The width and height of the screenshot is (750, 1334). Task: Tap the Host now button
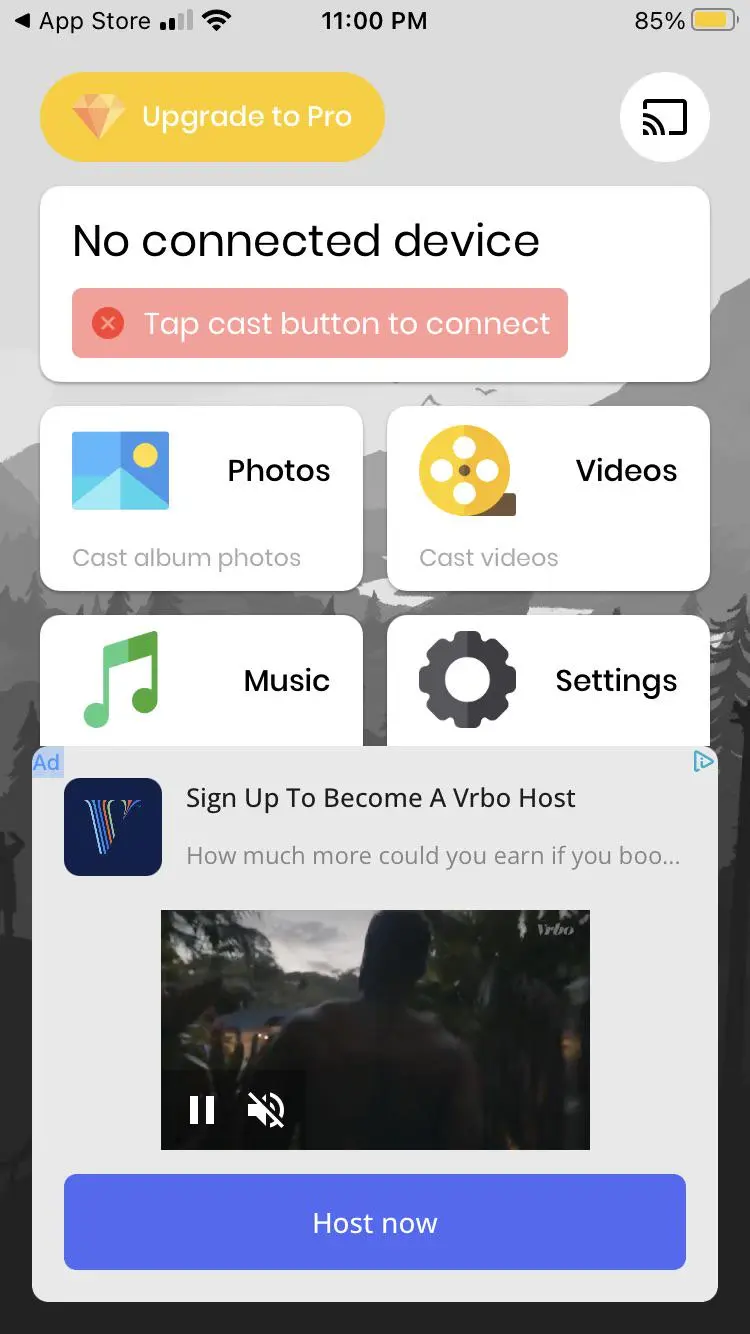coord(375,1222)
